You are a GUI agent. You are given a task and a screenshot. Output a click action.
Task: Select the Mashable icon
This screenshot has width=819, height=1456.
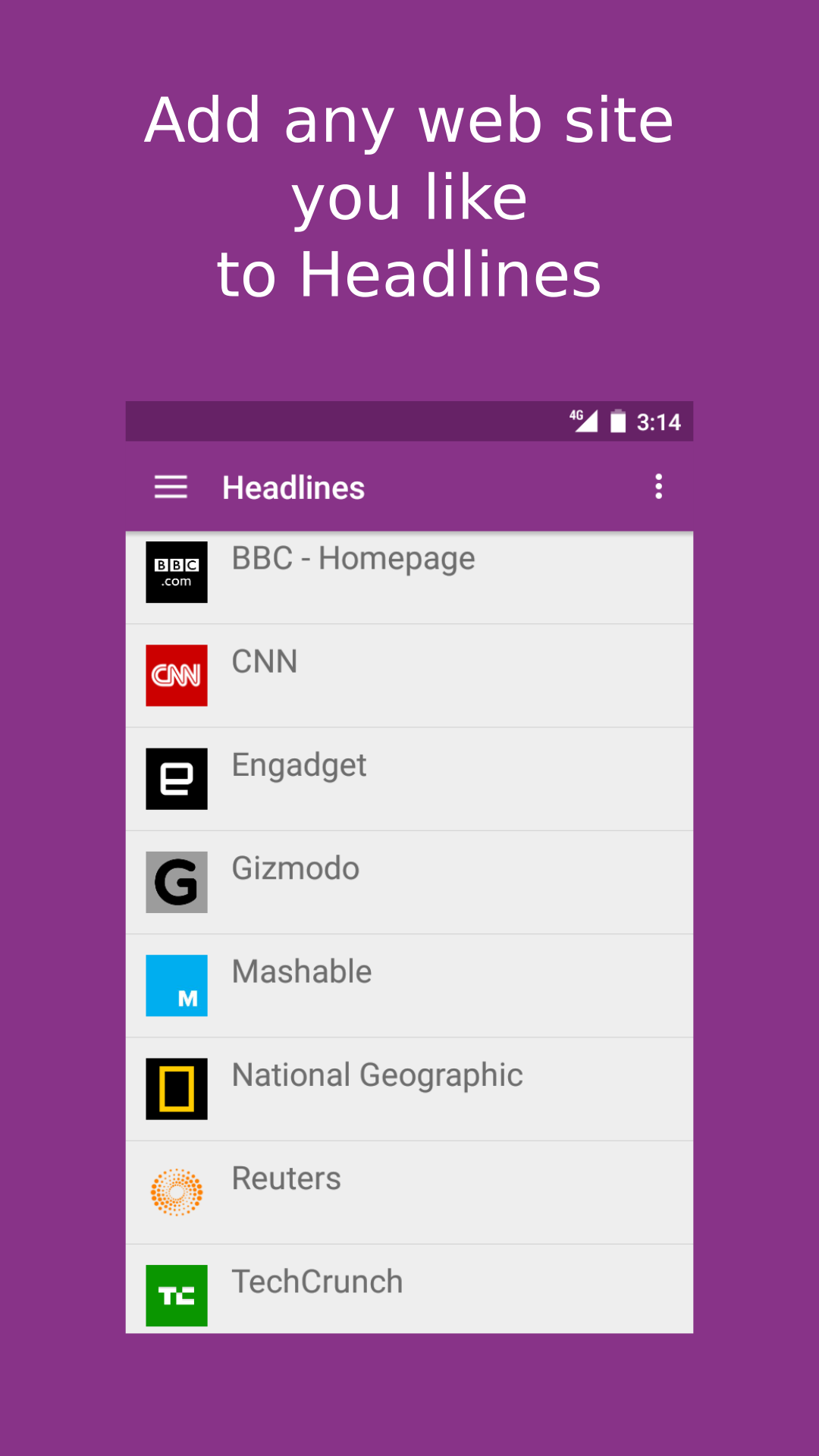(176, 985)
